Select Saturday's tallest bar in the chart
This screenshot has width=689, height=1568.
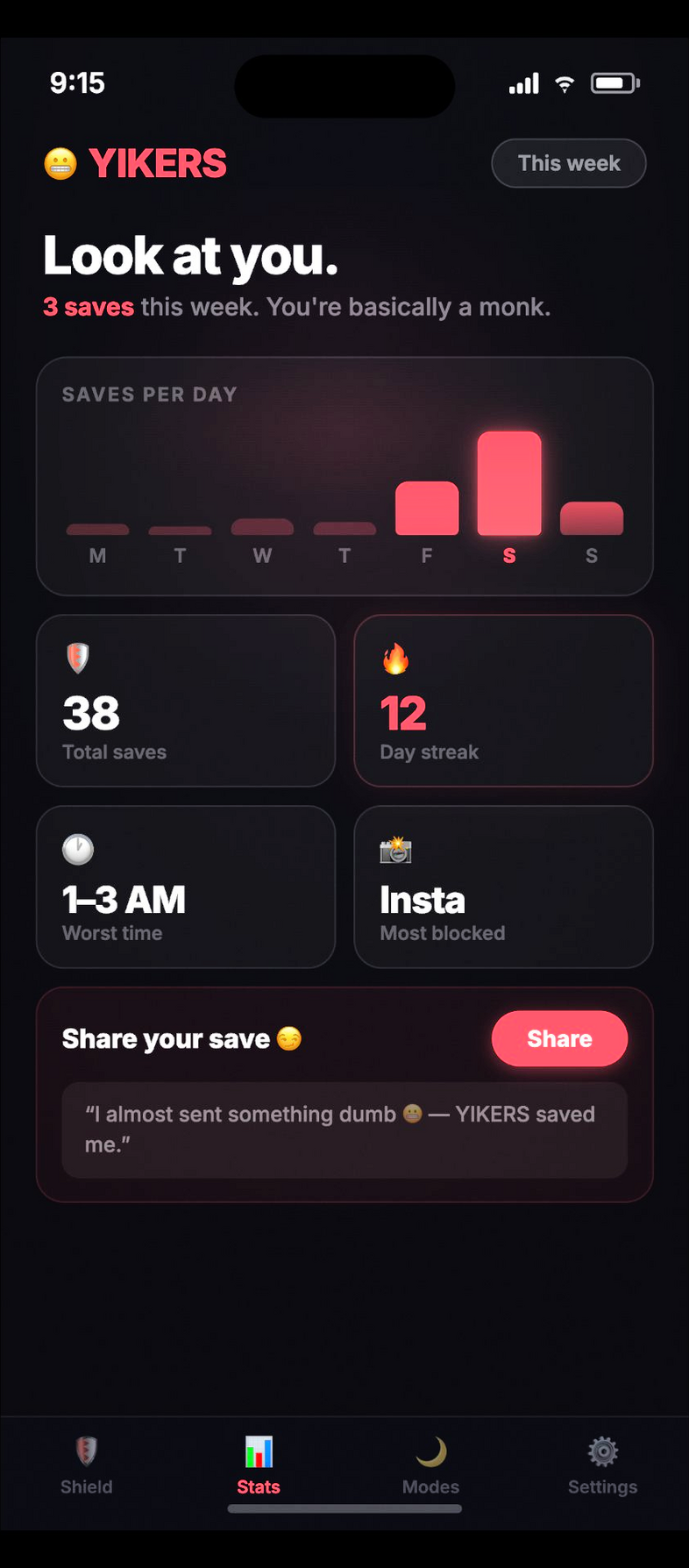coord(509,482)
